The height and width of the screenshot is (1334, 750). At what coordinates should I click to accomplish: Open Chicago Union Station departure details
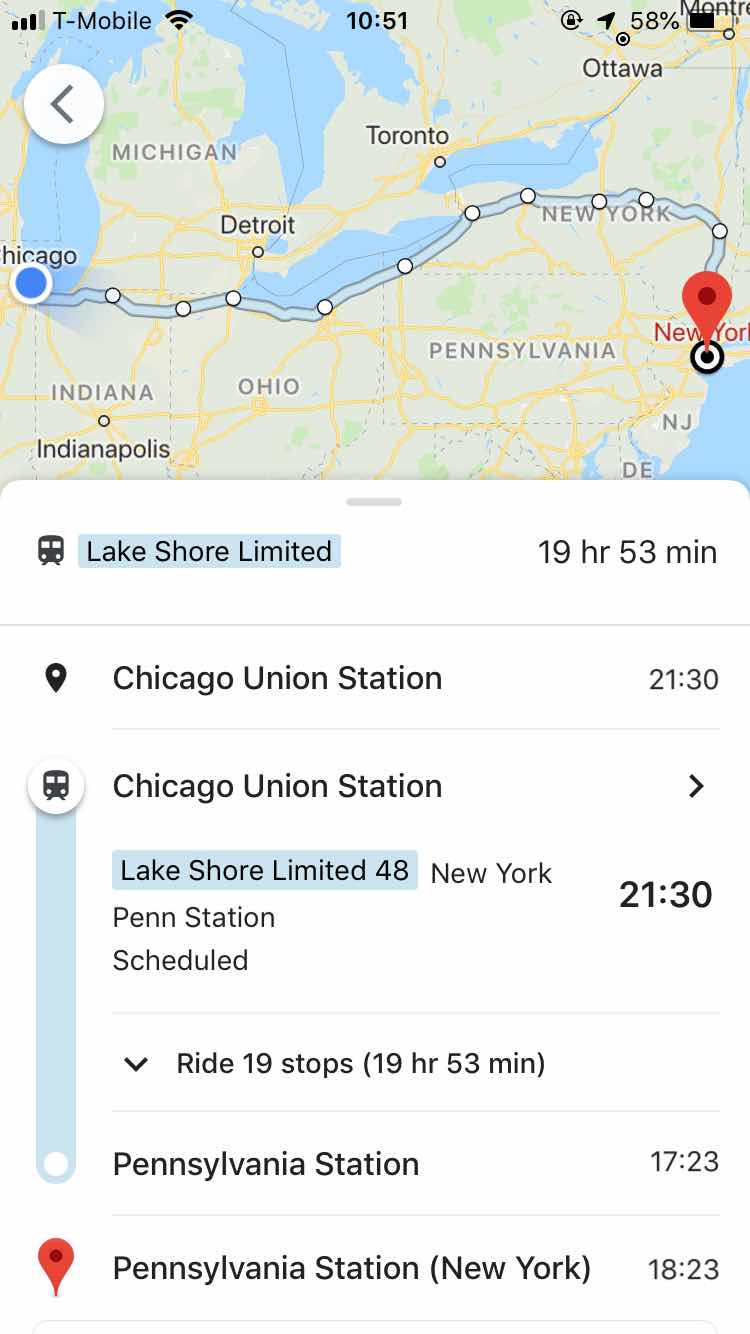coord(696,787)
